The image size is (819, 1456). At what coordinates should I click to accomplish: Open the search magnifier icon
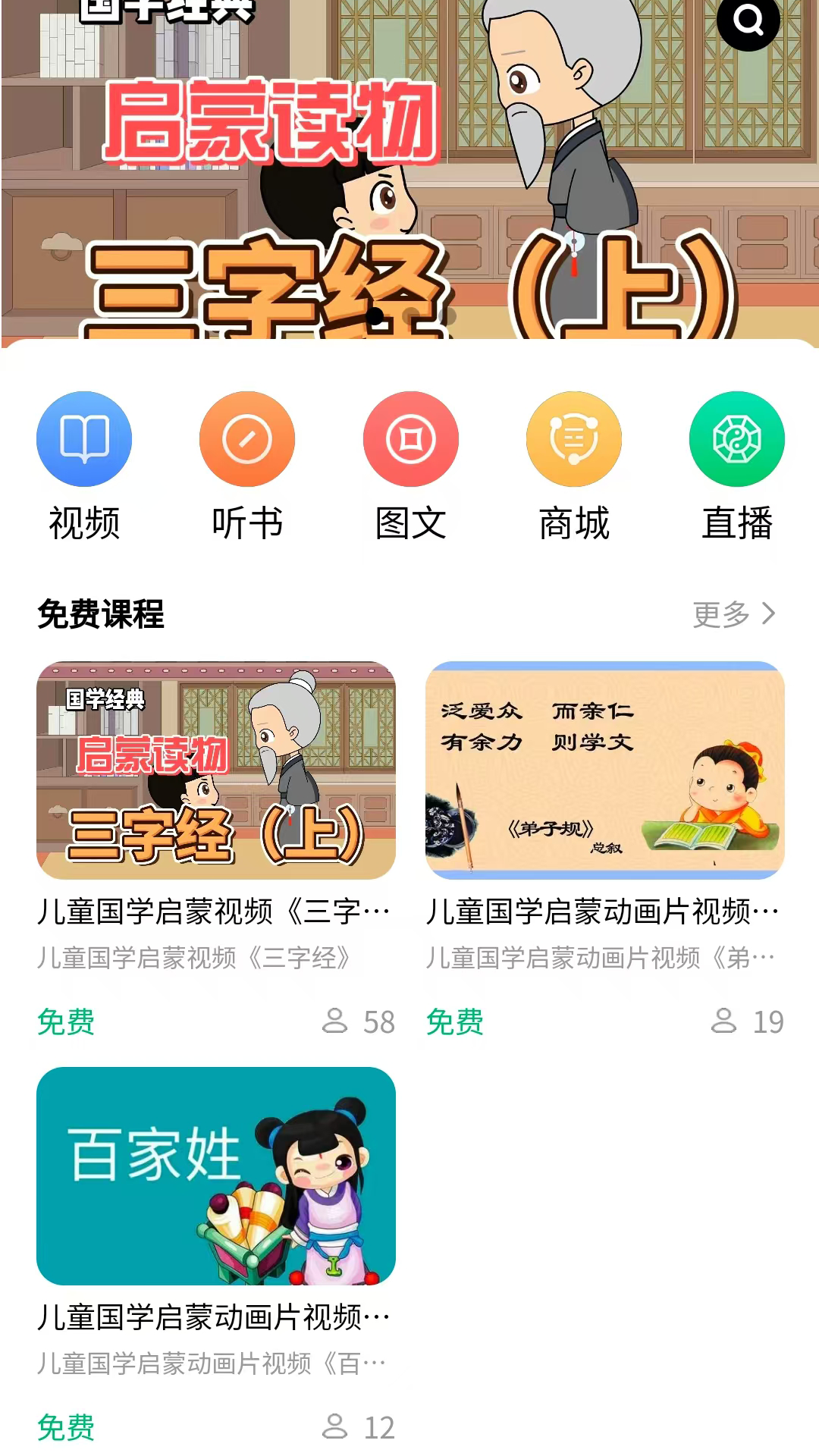click(748, 20)
